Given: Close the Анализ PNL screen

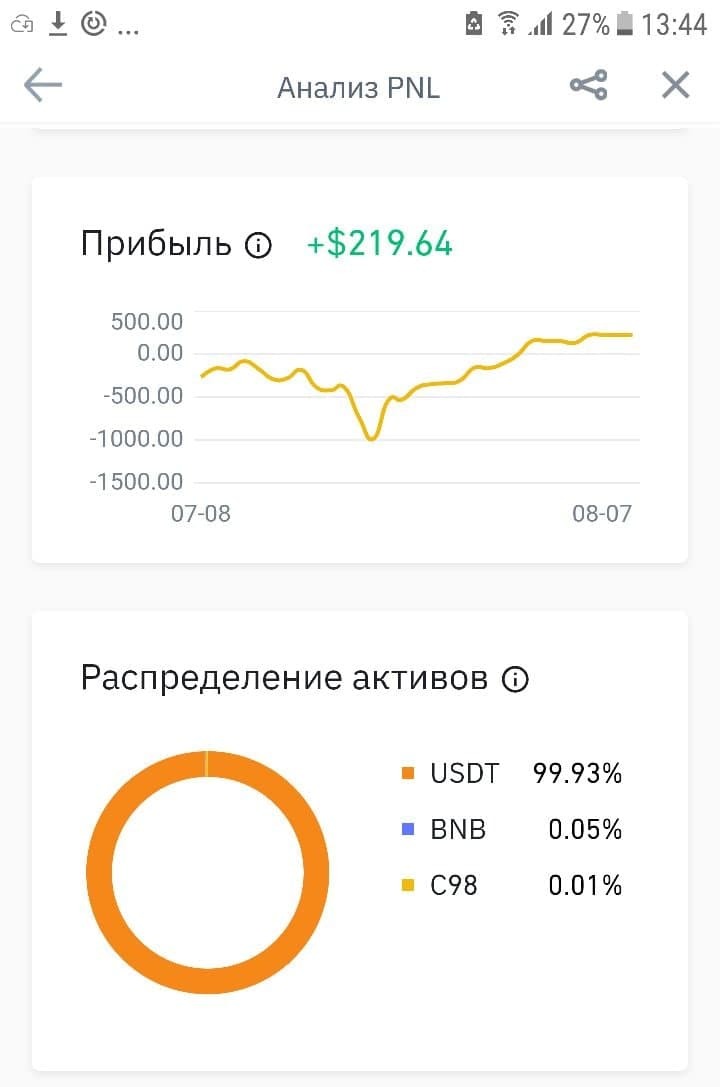Looking at the screenshot, I should pos(676,86).
